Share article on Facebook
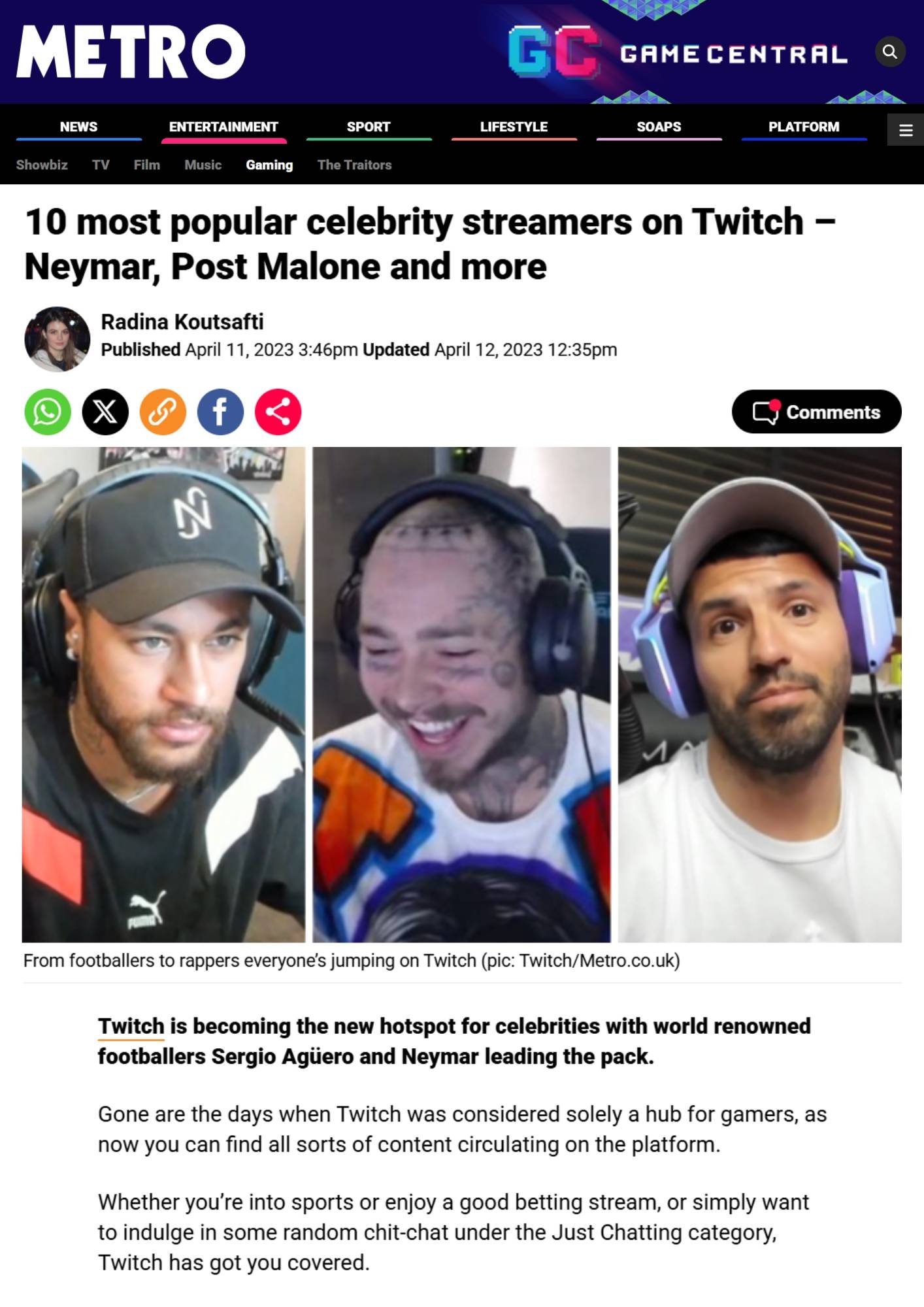924x1307 pixels. (x=220, y=412)
